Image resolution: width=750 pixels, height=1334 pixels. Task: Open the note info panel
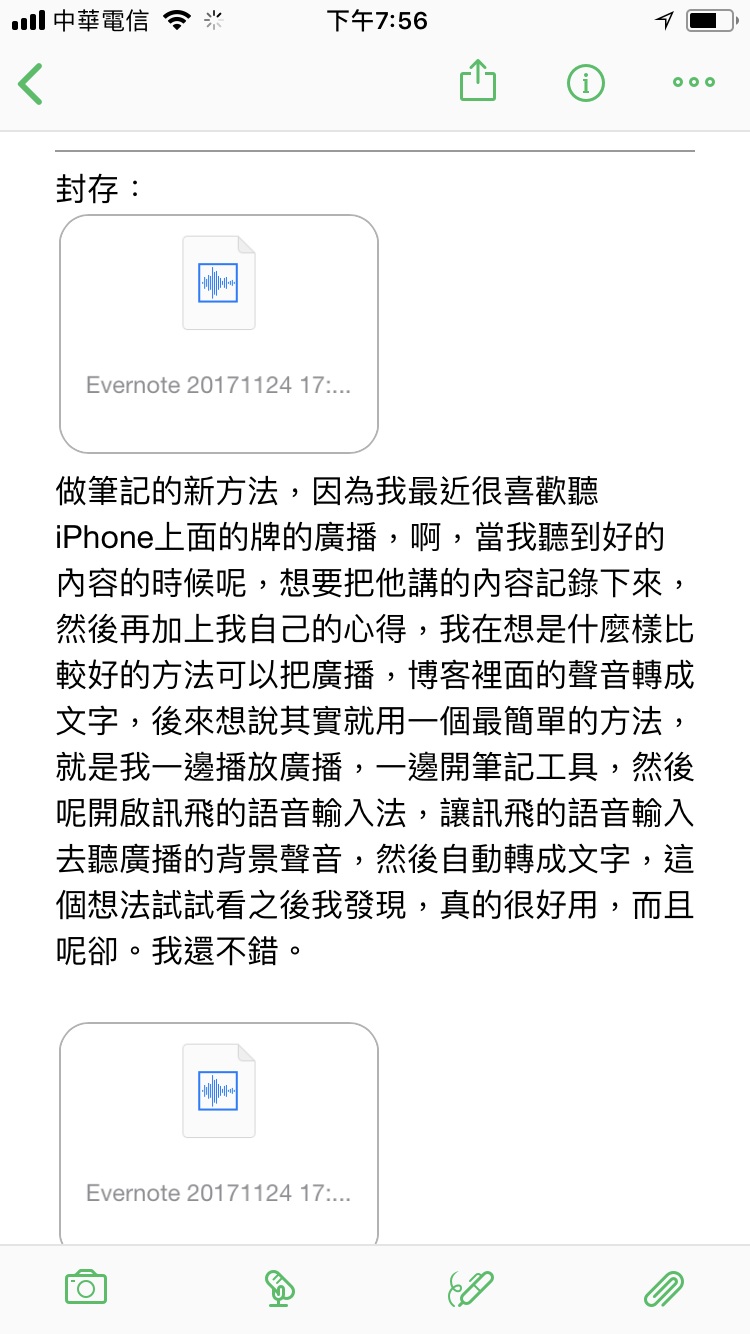coord(586,83)
